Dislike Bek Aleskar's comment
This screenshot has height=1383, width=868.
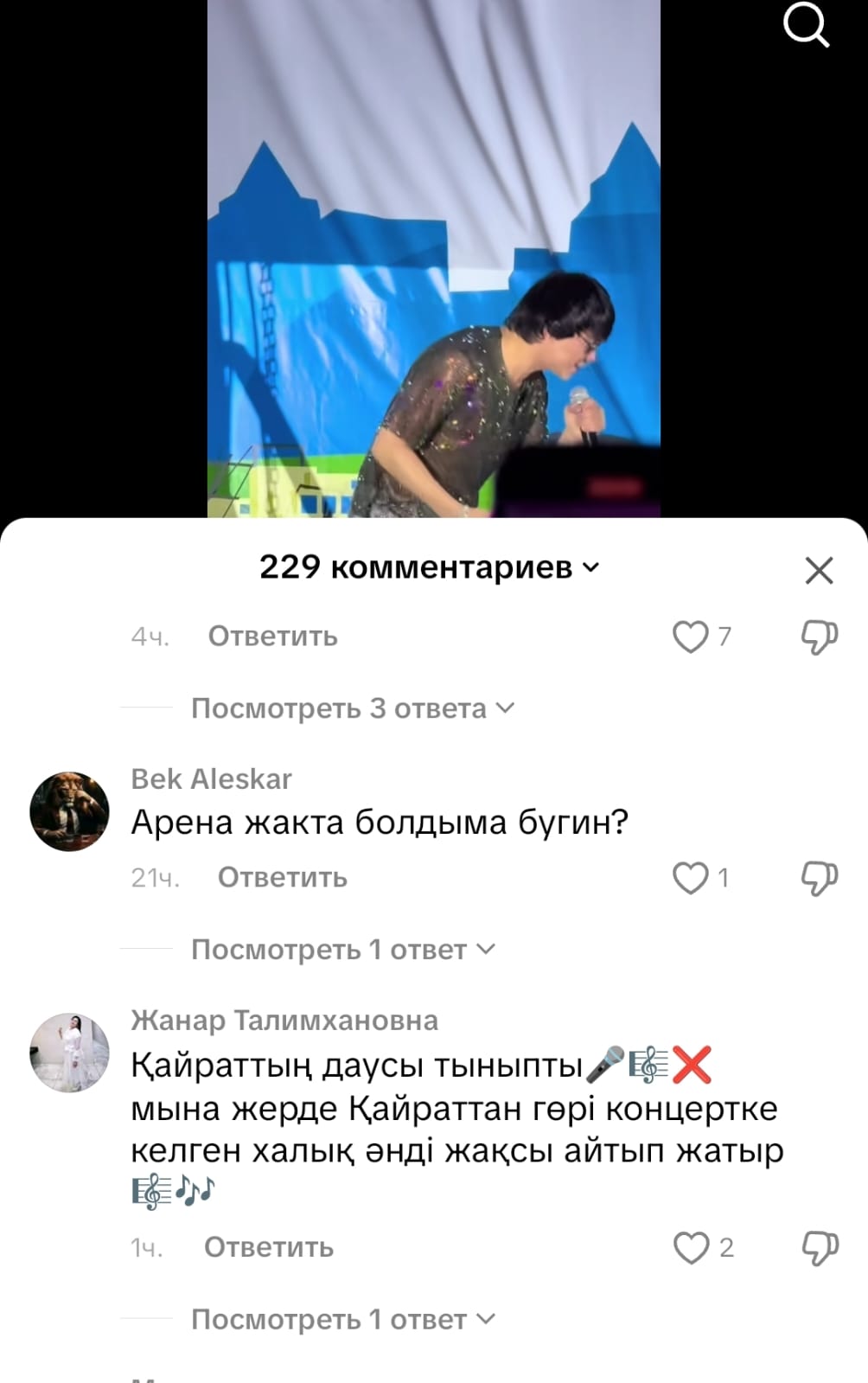point(818,878)
